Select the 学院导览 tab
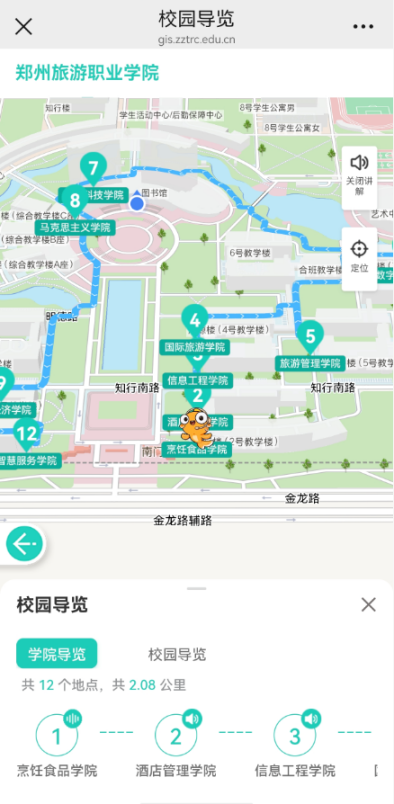The image size is (394, 804). [x=56, y=654]
